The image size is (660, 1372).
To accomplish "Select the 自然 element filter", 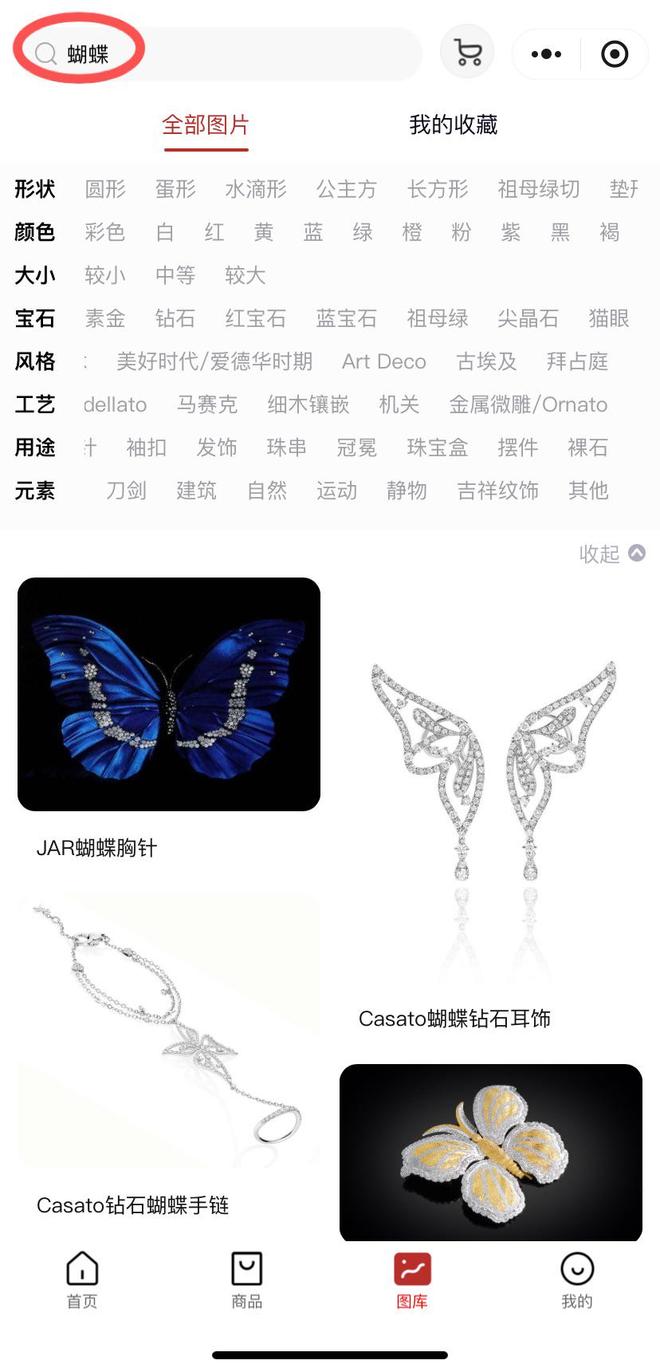I will tap(267, 490).
